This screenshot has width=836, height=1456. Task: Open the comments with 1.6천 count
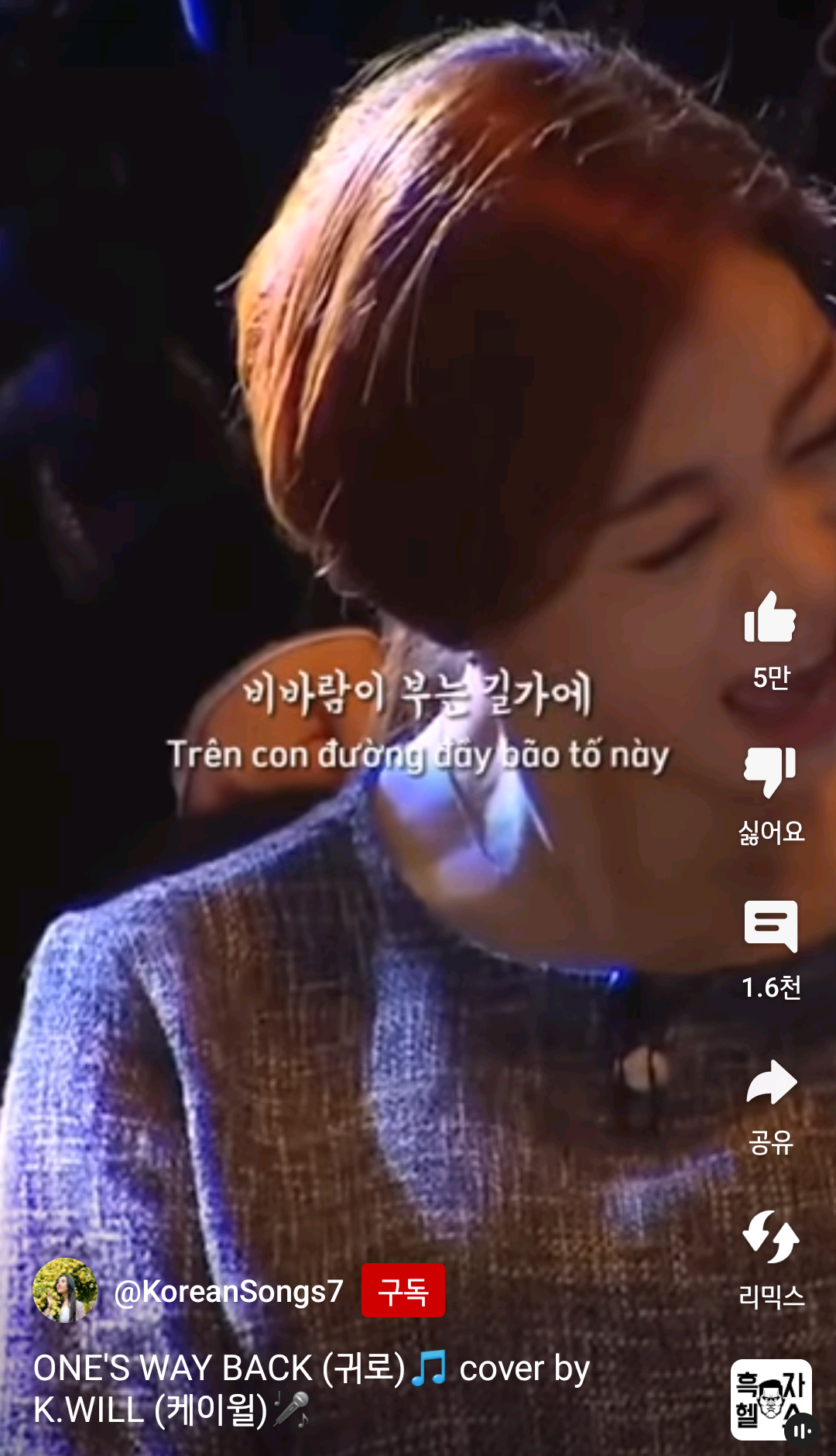770,927
